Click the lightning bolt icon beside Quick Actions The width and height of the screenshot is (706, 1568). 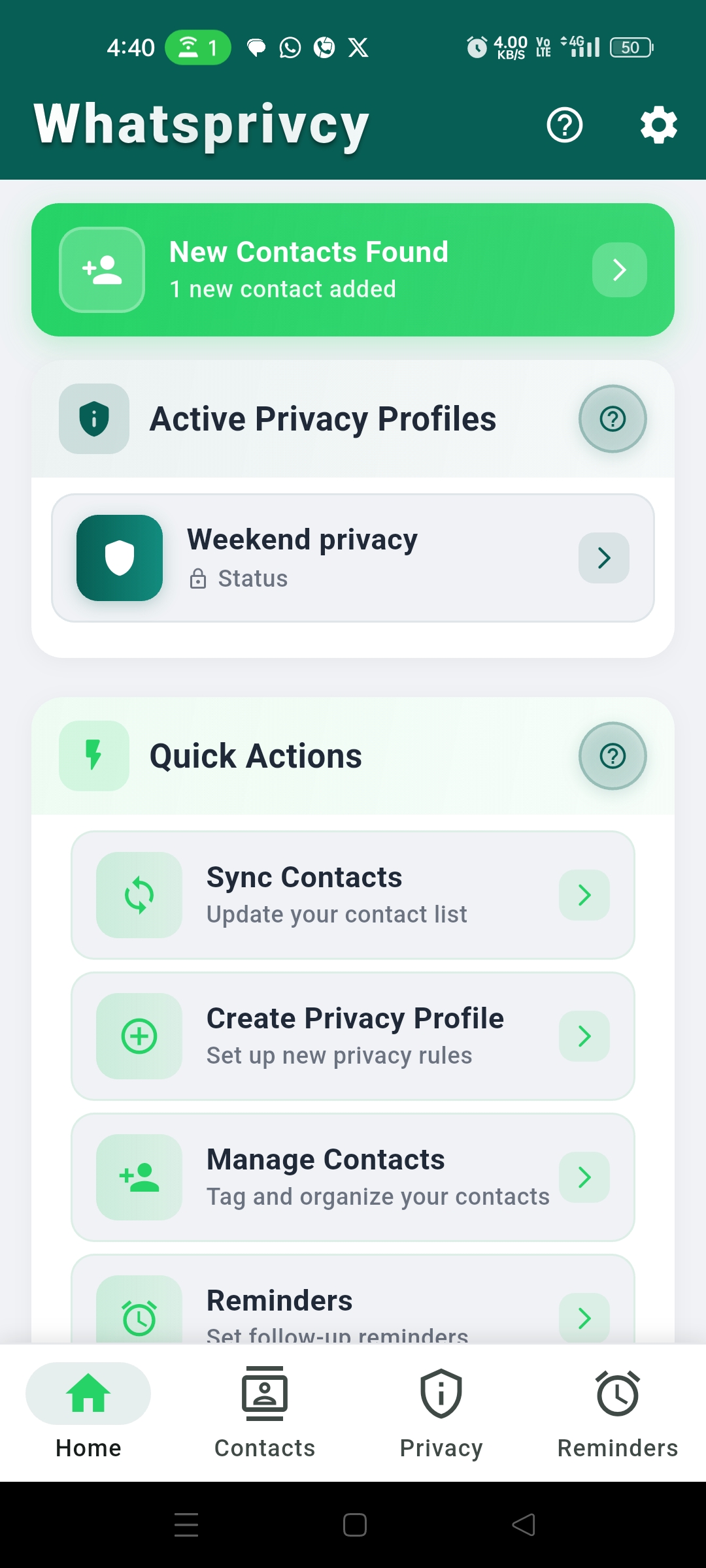pos(93,755)
